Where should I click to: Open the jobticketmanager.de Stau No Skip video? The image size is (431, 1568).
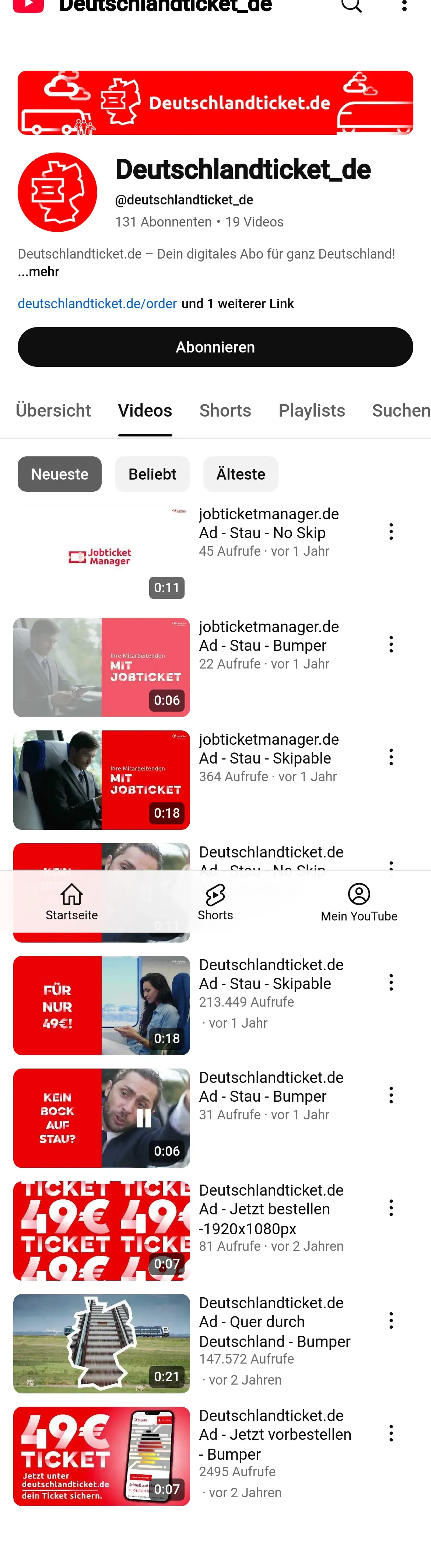pos(102,554)
